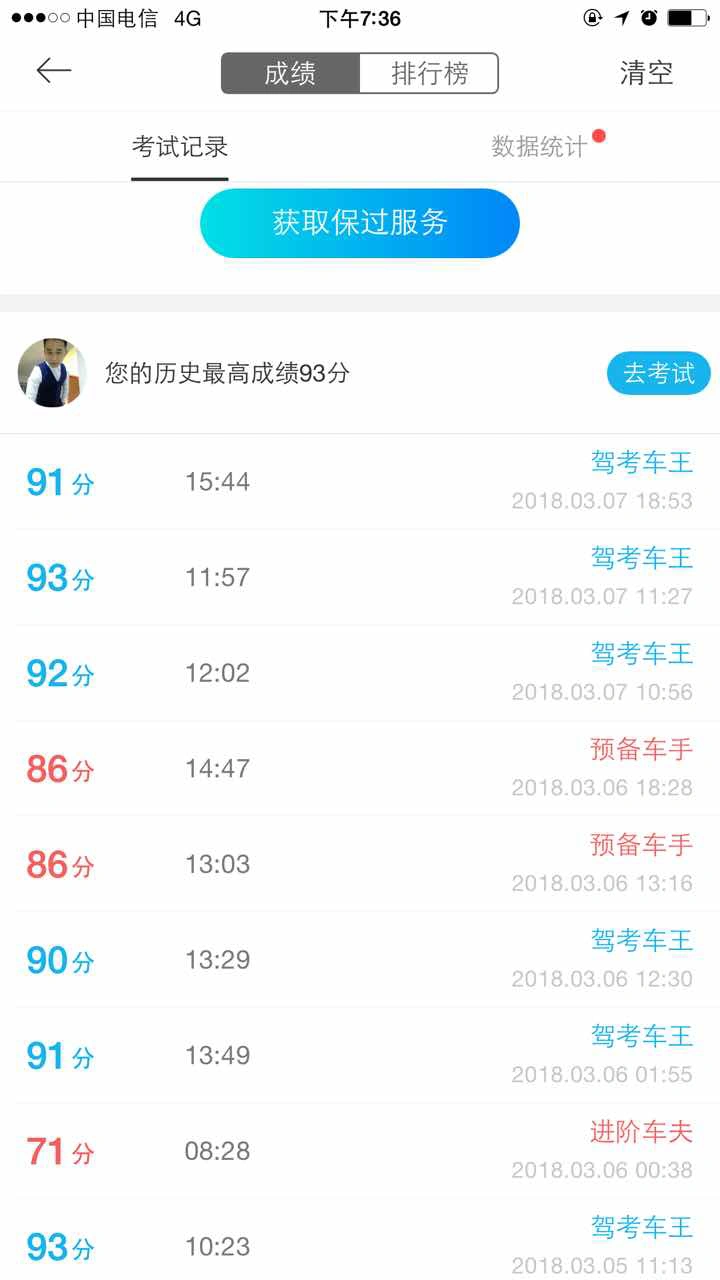Open the 93分 record from 2018.03.07 11:27
This screenshot has height=1280, width=720.
360,577
